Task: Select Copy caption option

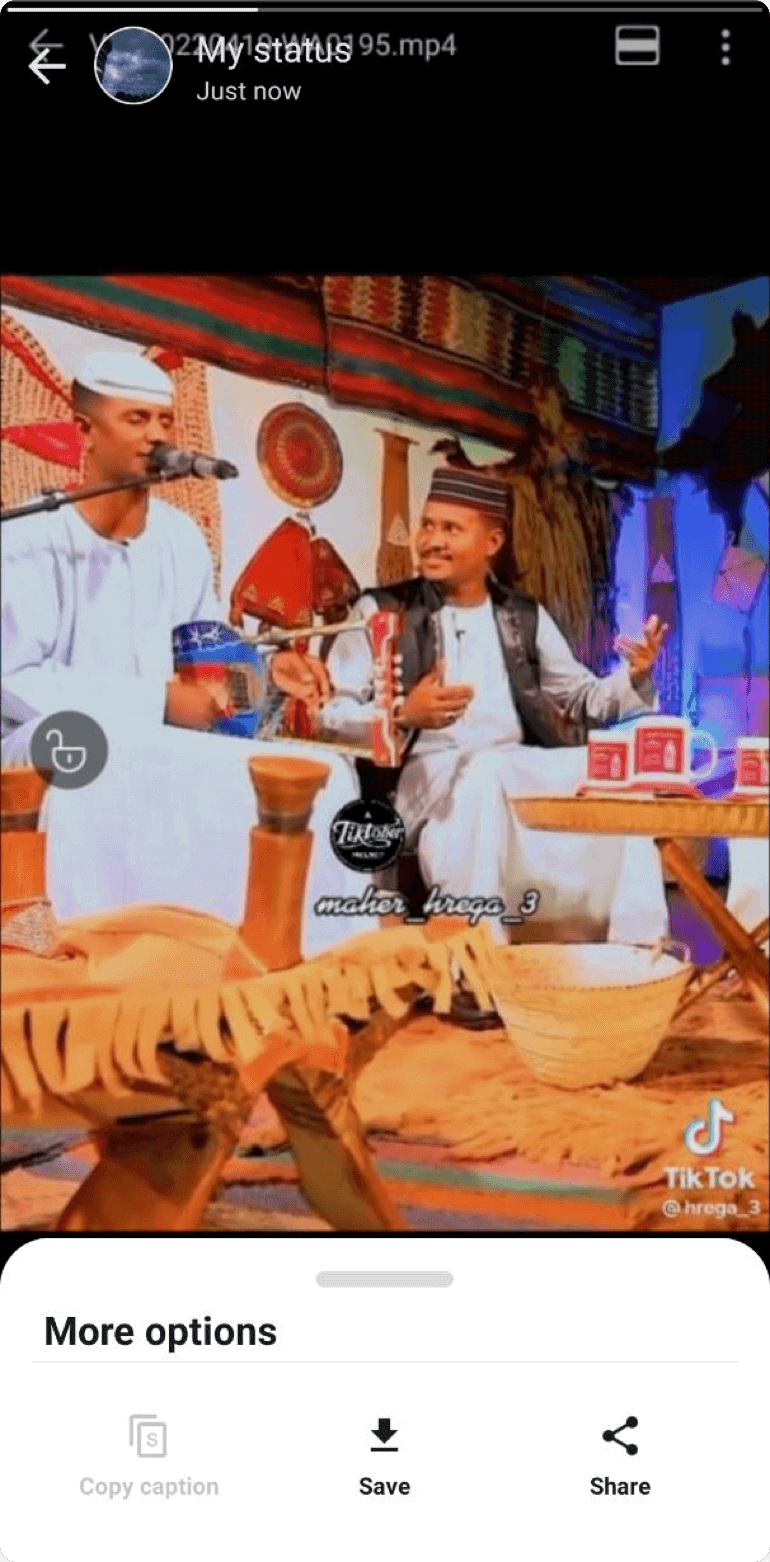Action: click(149, 1456)
